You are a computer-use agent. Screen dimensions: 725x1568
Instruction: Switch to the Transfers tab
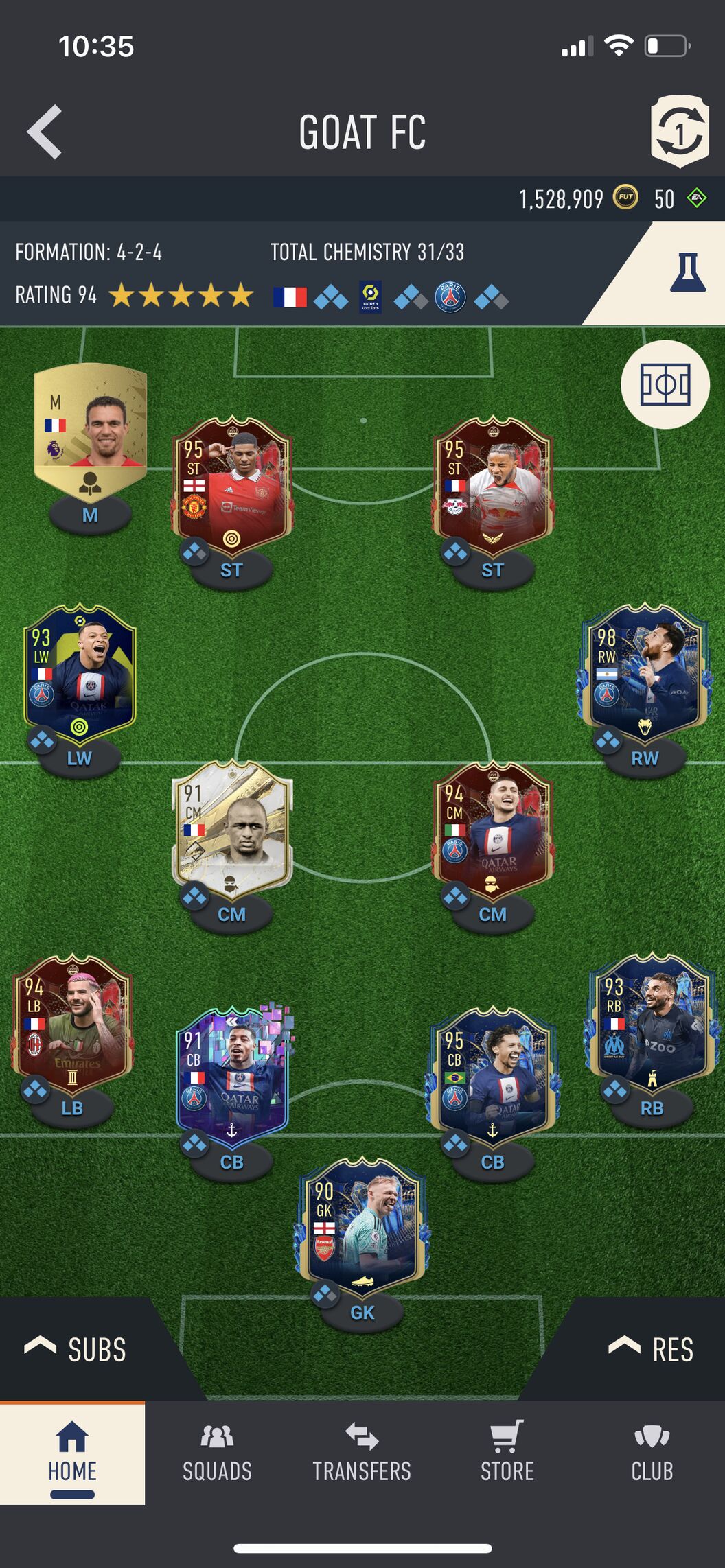[x=362, y=1453]
